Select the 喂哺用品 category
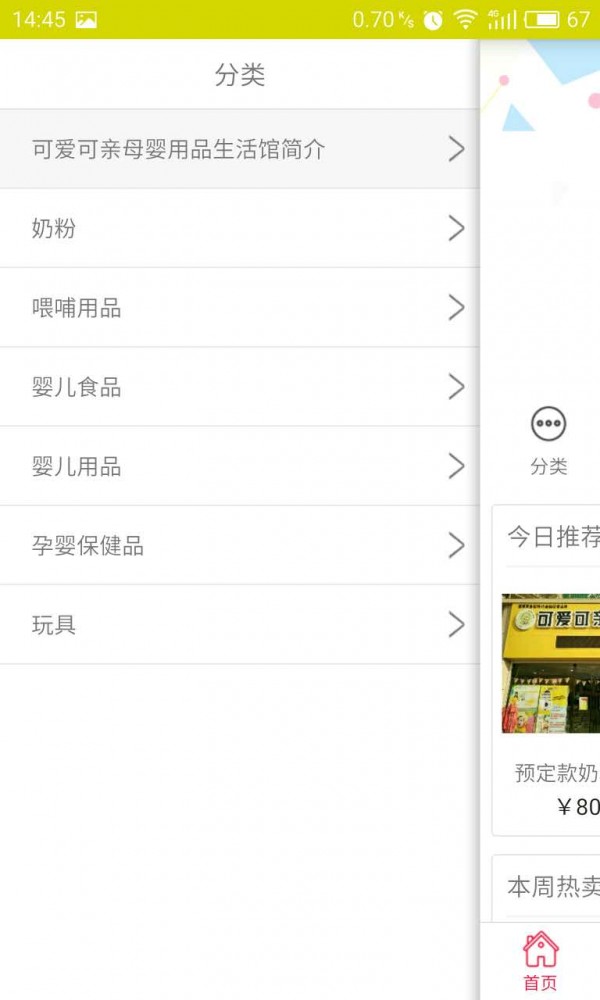Viewport: 600px width, 1000px height. [238, 308]
